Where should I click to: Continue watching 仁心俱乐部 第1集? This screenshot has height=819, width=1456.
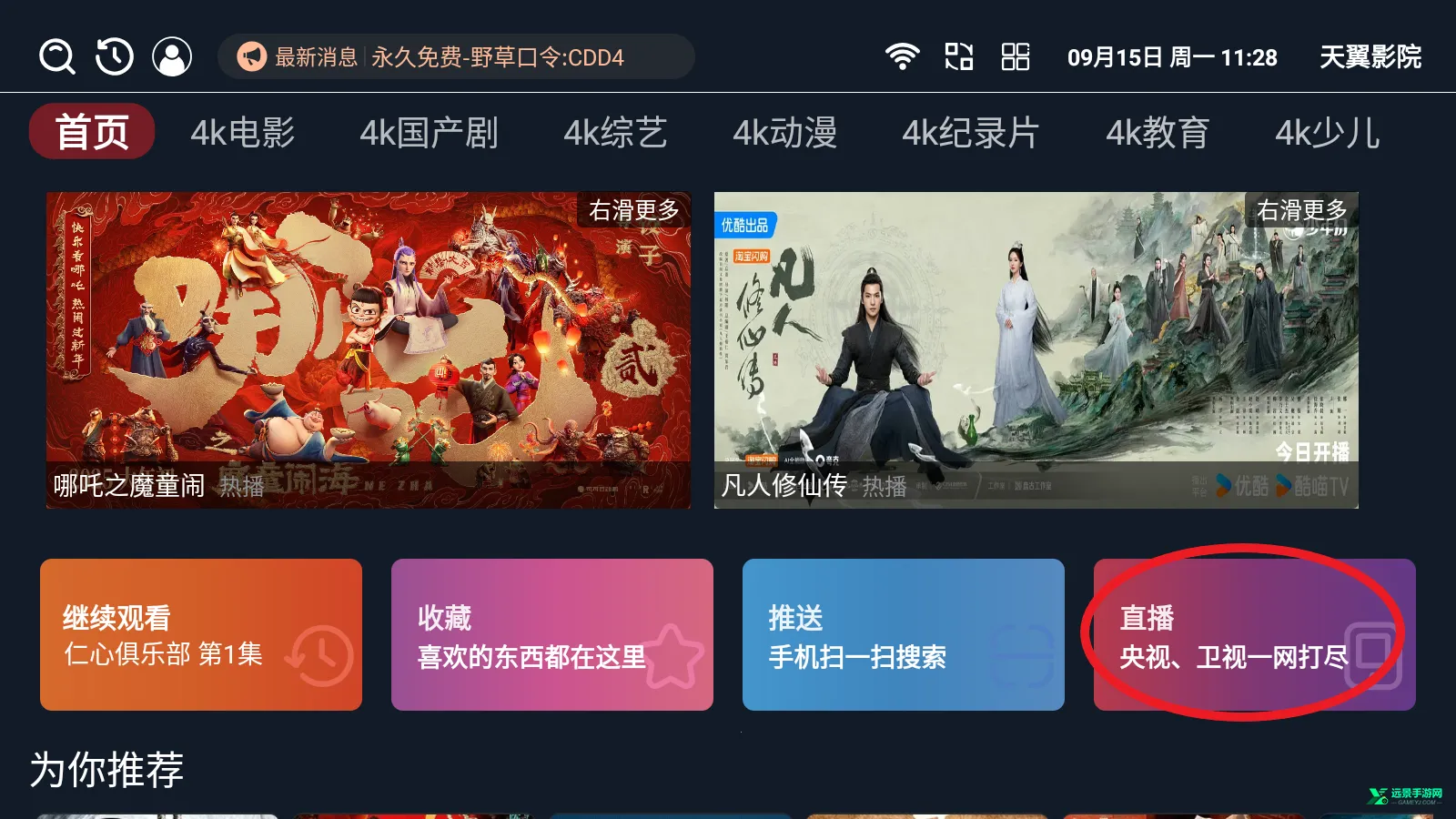(x=201, y=634)
